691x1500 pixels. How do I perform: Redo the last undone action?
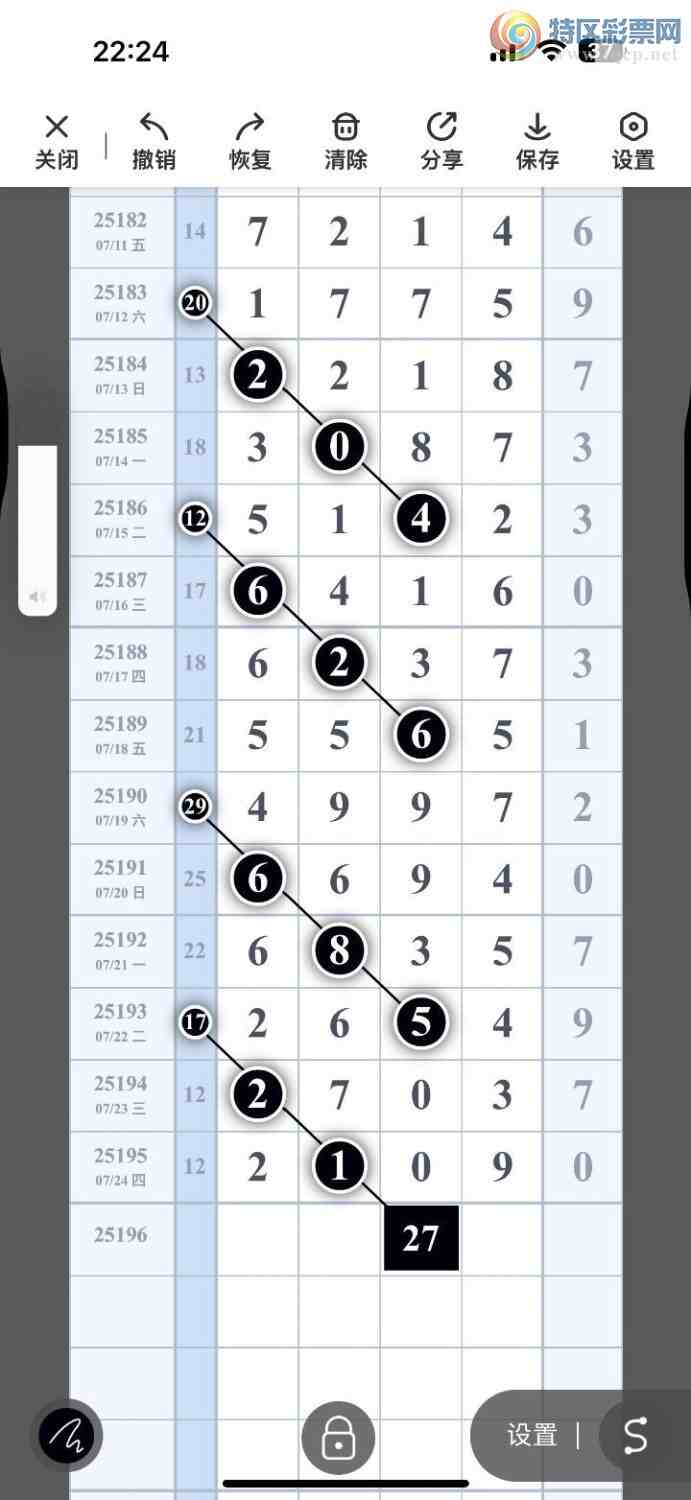coord(250,141)
